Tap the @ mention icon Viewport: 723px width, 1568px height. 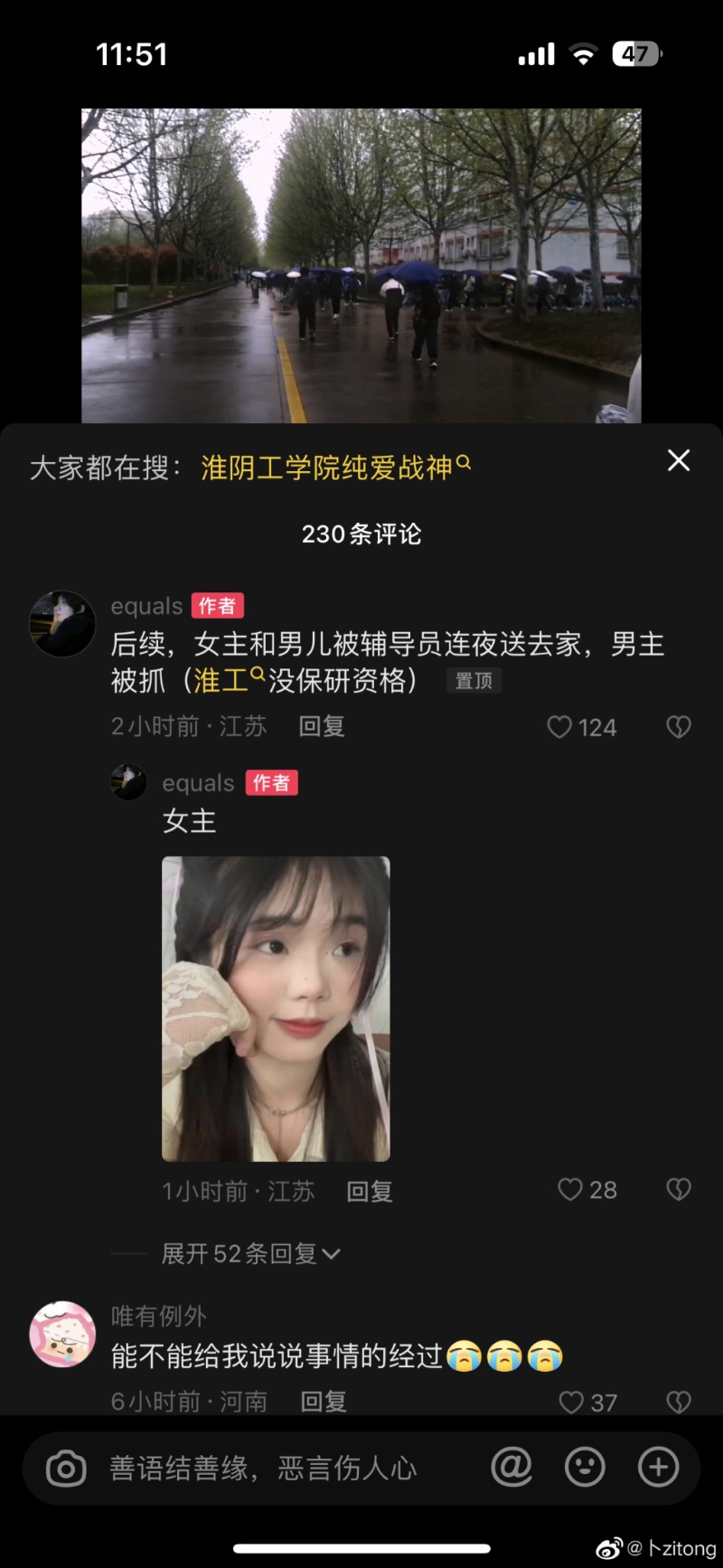(512, 1468)
